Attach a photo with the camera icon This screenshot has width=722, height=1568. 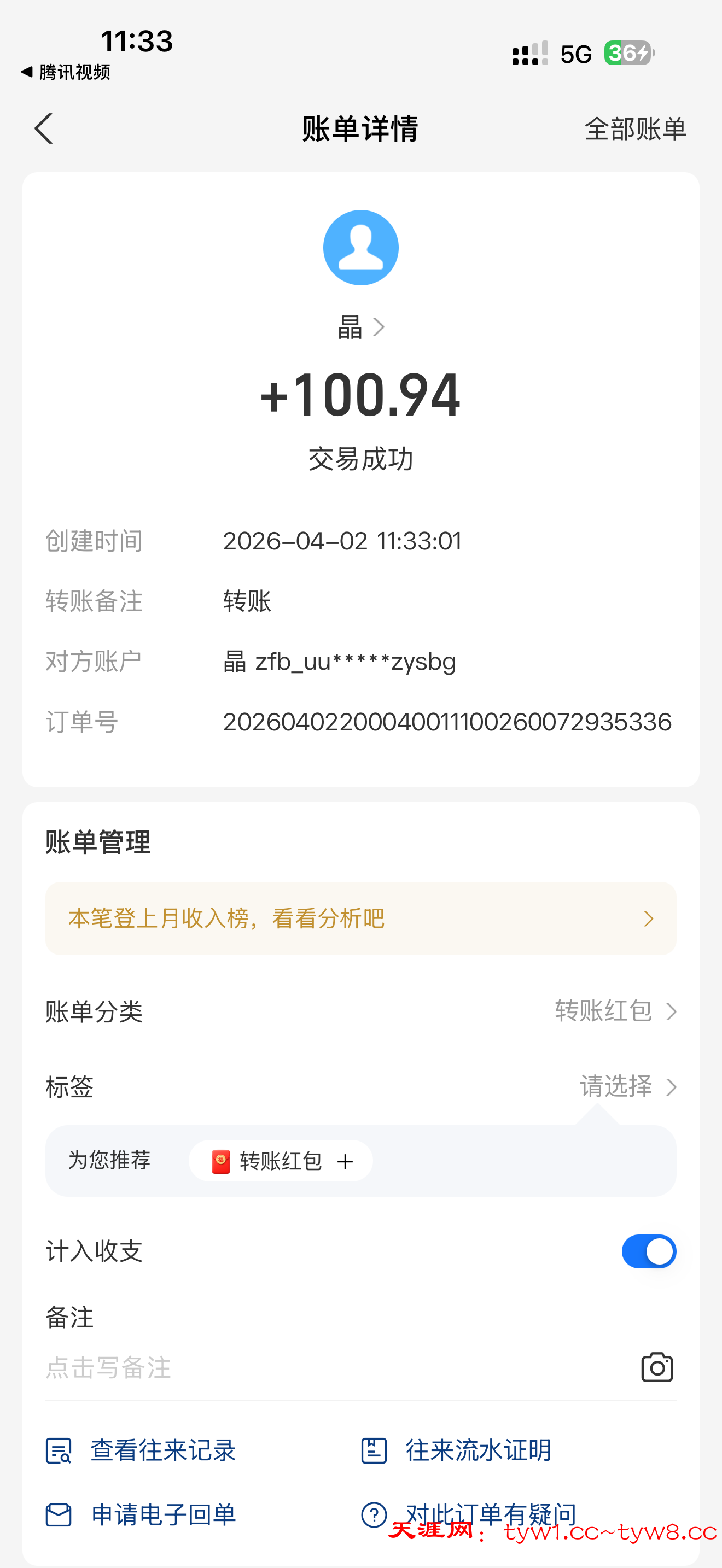(657, 1368)
